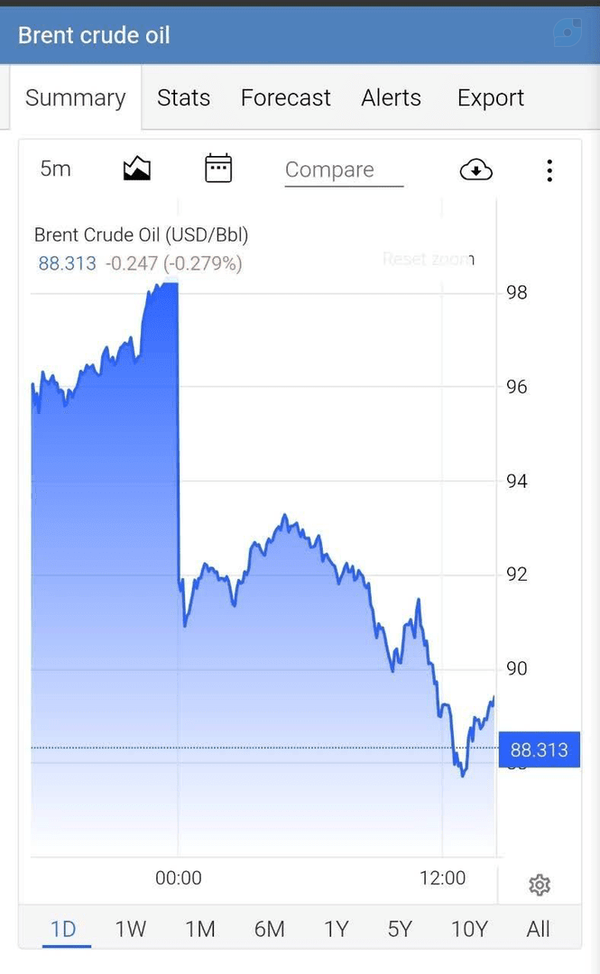The height and width of the screenshot is (974, 600).
Task: Select the Export tab
Action: tap(491, 98)
